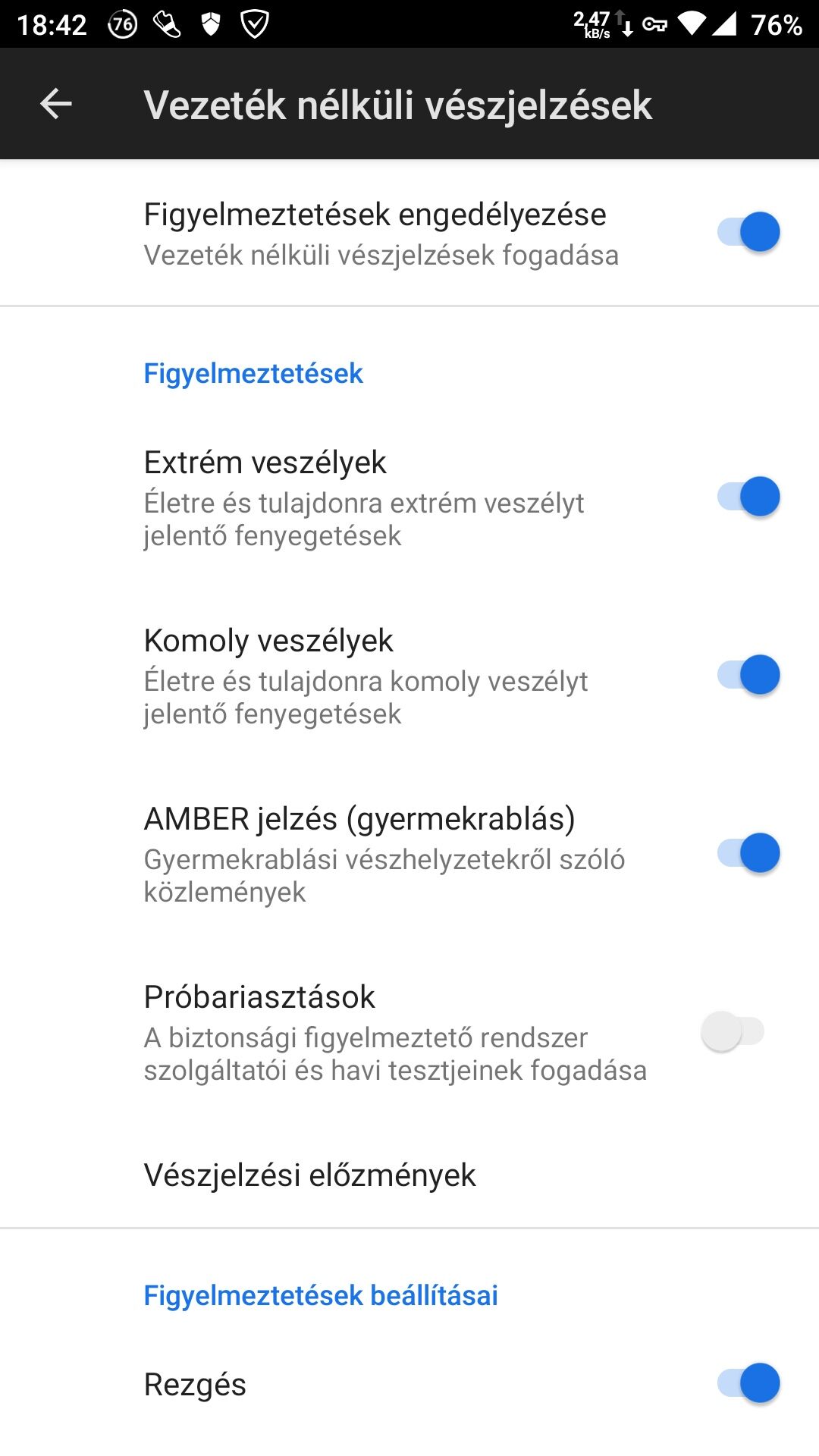The width and height of the screenshot is (819, 1456).
Task: Open Vészjelzési előzmények
Action: coord(309,1175)
